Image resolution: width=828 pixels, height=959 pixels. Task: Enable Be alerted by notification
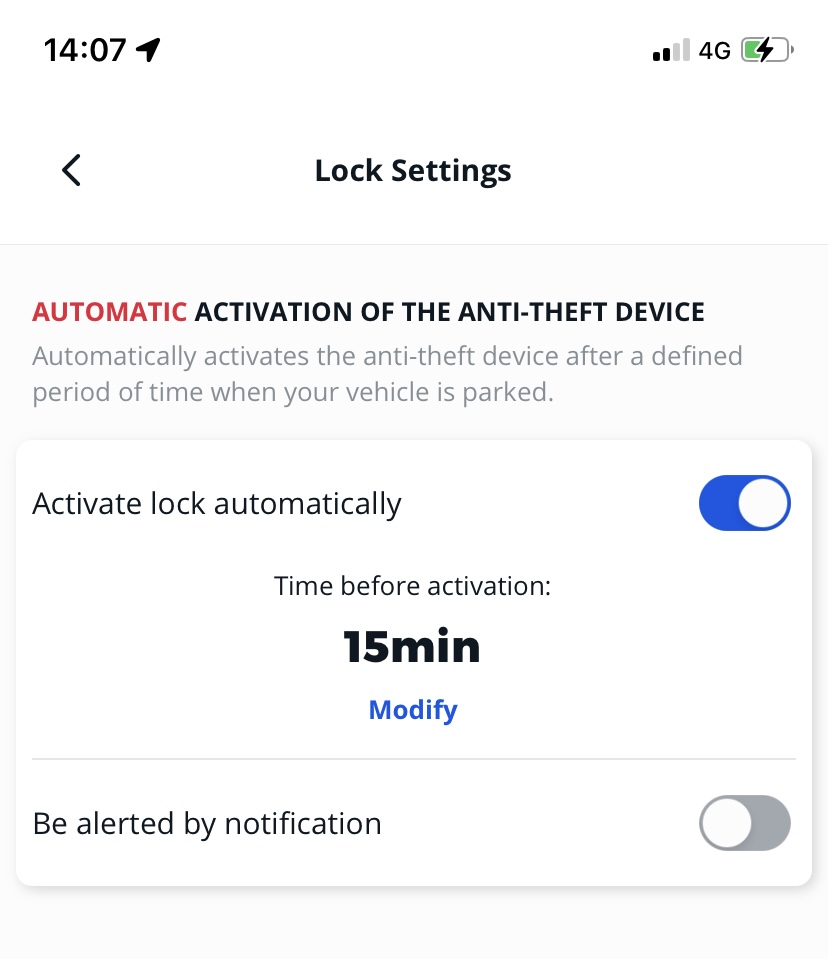tap(744, 823)
